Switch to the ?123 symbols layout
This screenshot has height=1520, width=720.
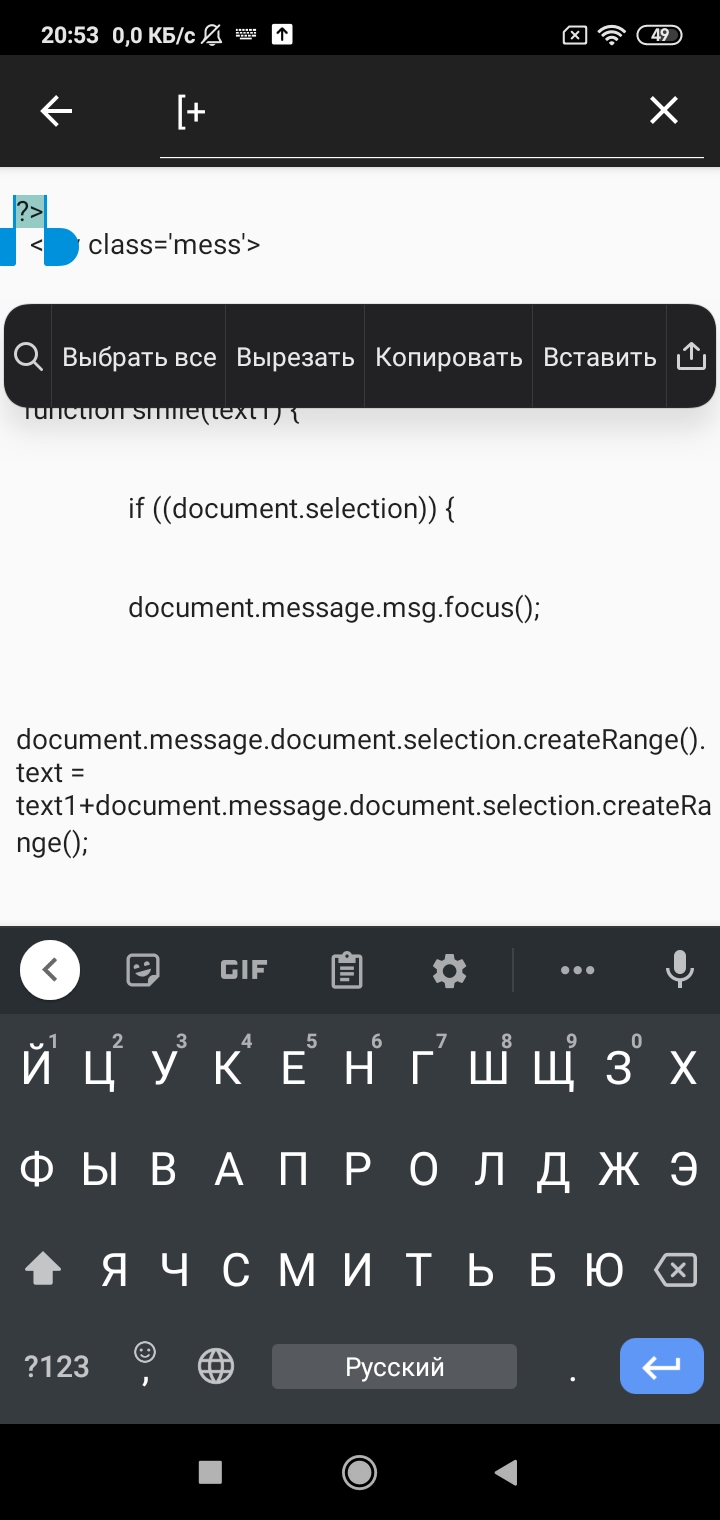(56, 1366)
